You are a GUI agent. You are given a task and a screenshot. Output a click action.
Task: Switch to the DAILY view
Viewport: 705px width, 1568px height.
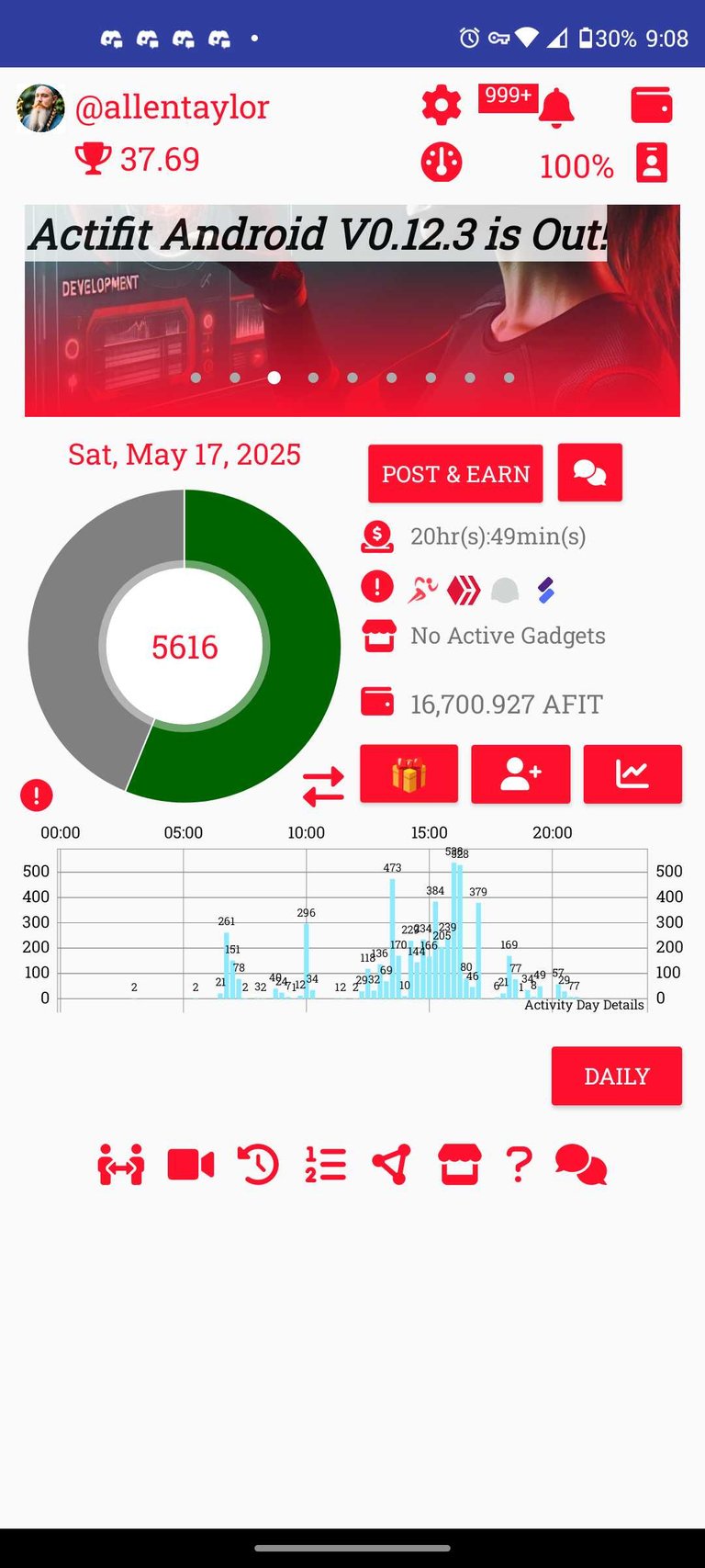click(617, 1076)
